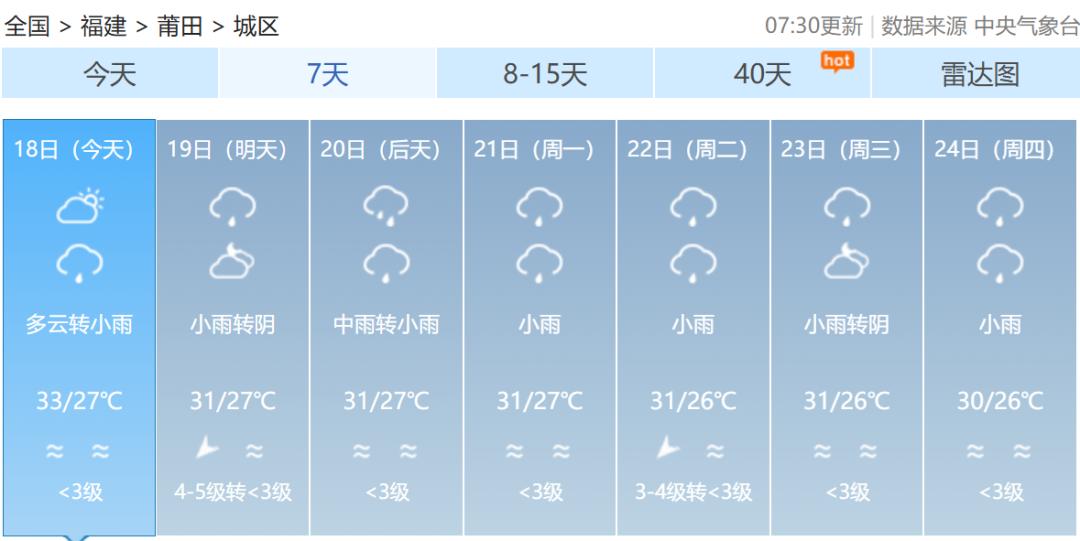1080x541 pixels.
Task: Switch to the 今天 forecast tab
Action: point(110,73)
